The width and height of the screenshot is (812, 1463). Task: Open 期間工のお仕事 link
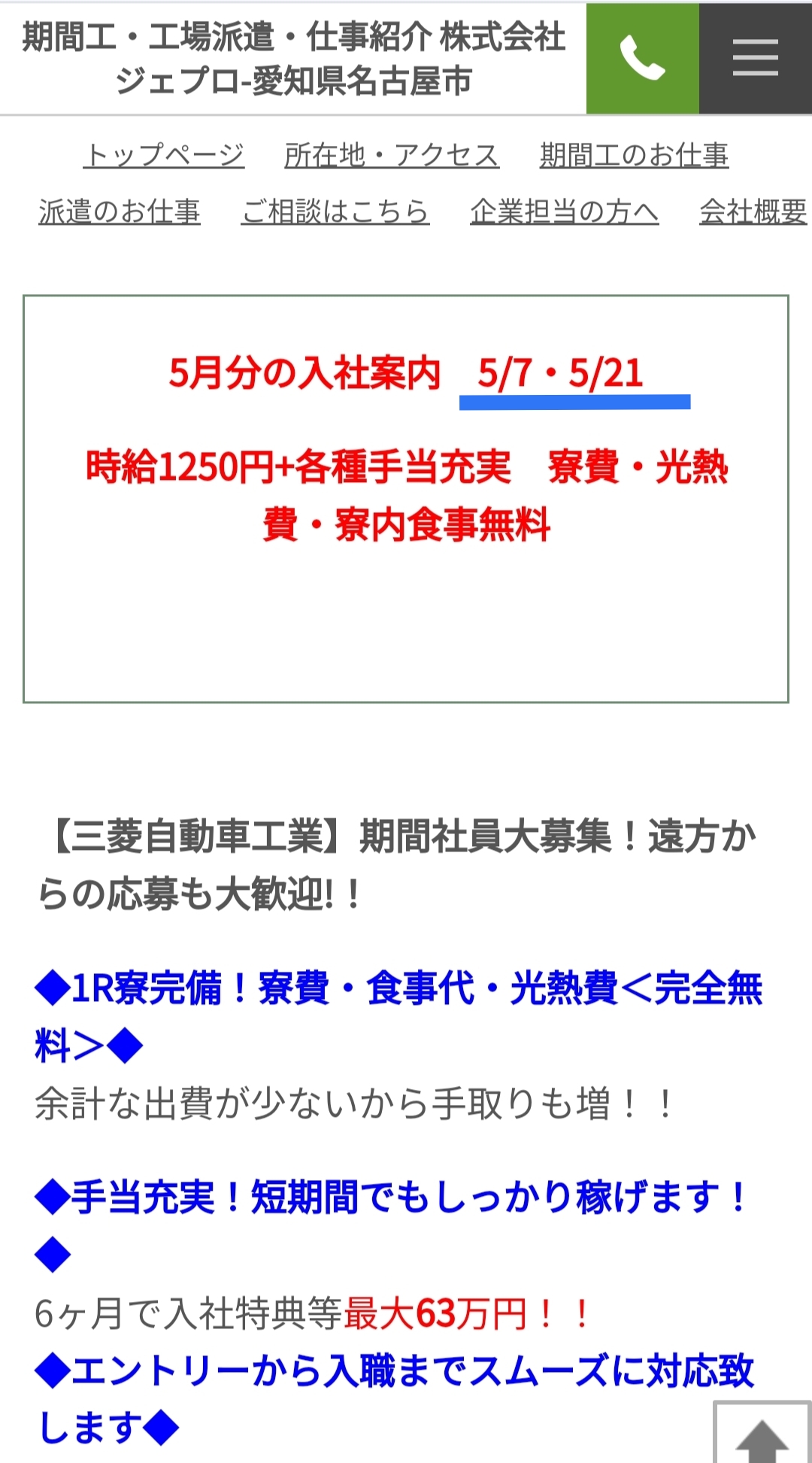tap(634, 155)
